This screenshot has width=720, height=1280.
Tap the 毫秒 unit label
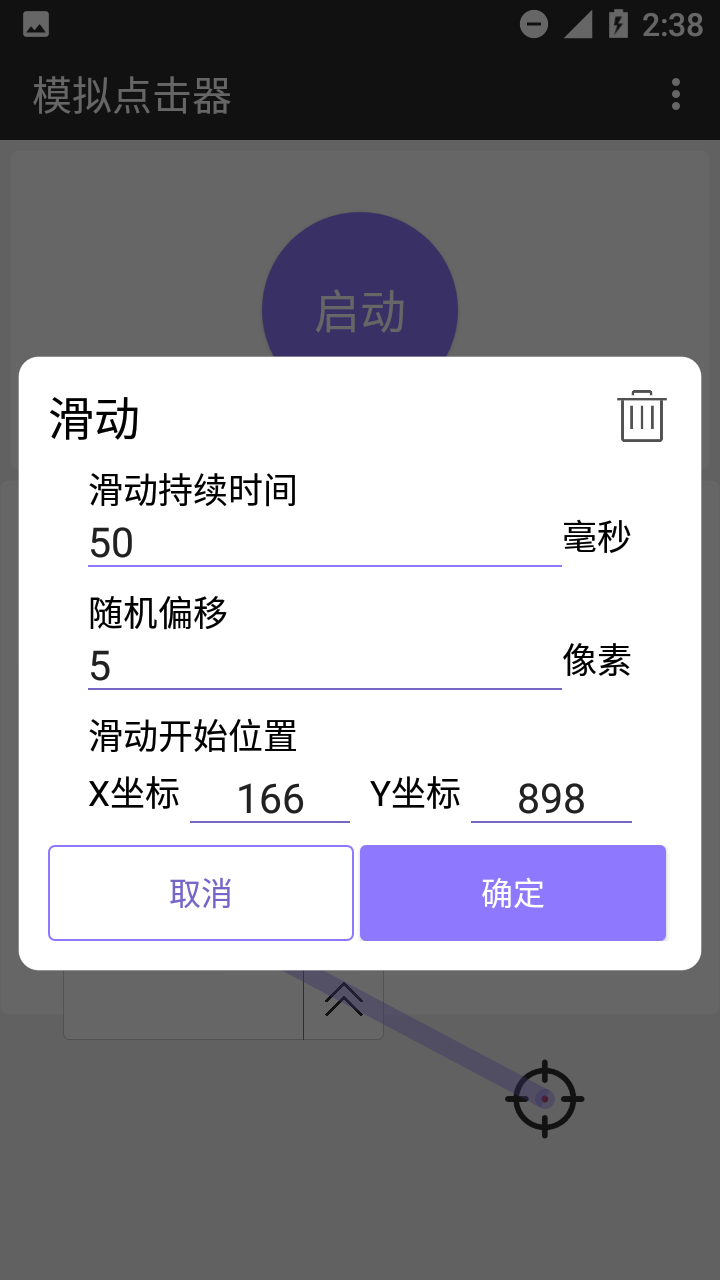(596, 538)
